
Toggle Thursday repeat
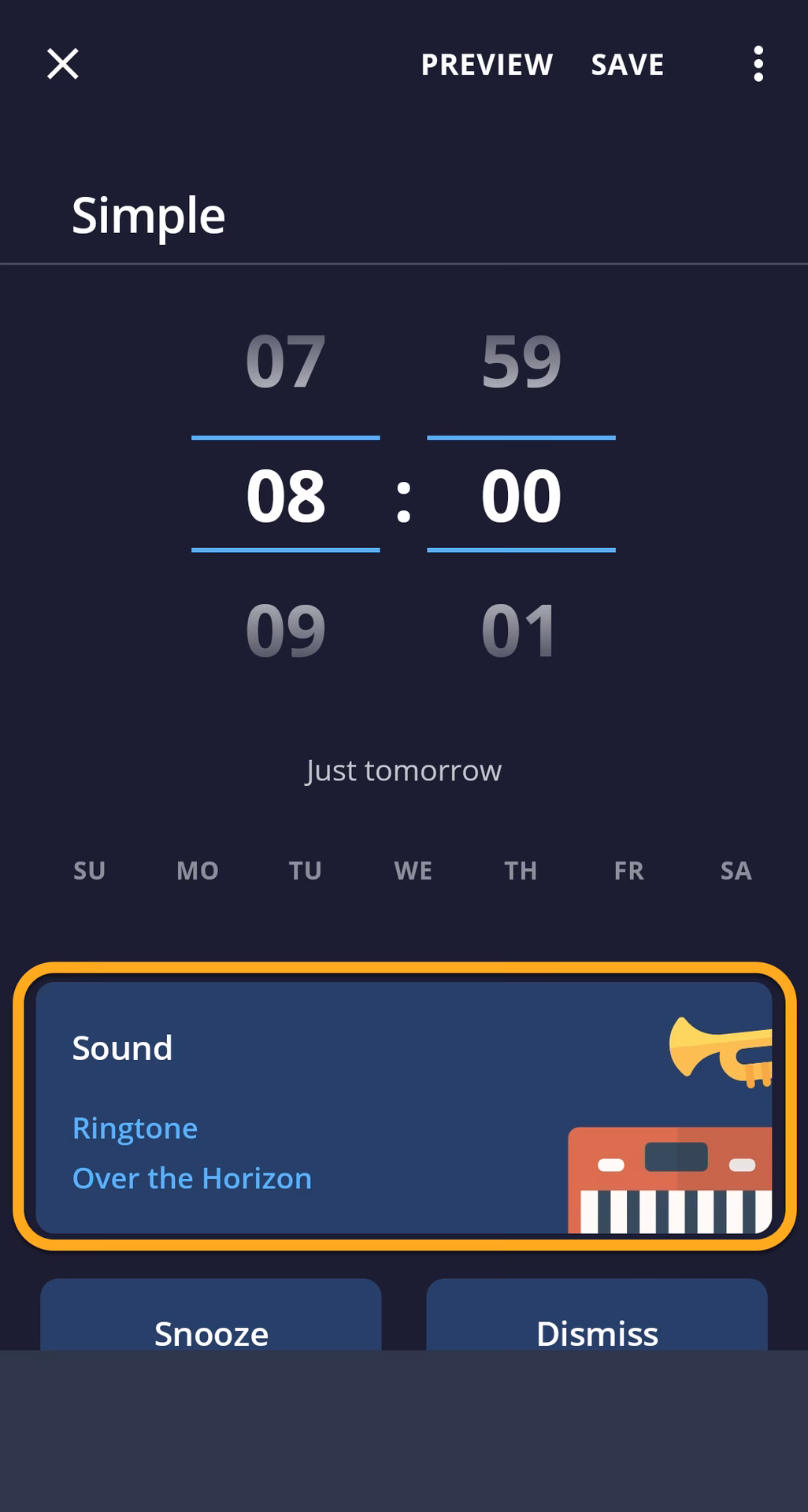pyautogui.click(x=521, y=870)
